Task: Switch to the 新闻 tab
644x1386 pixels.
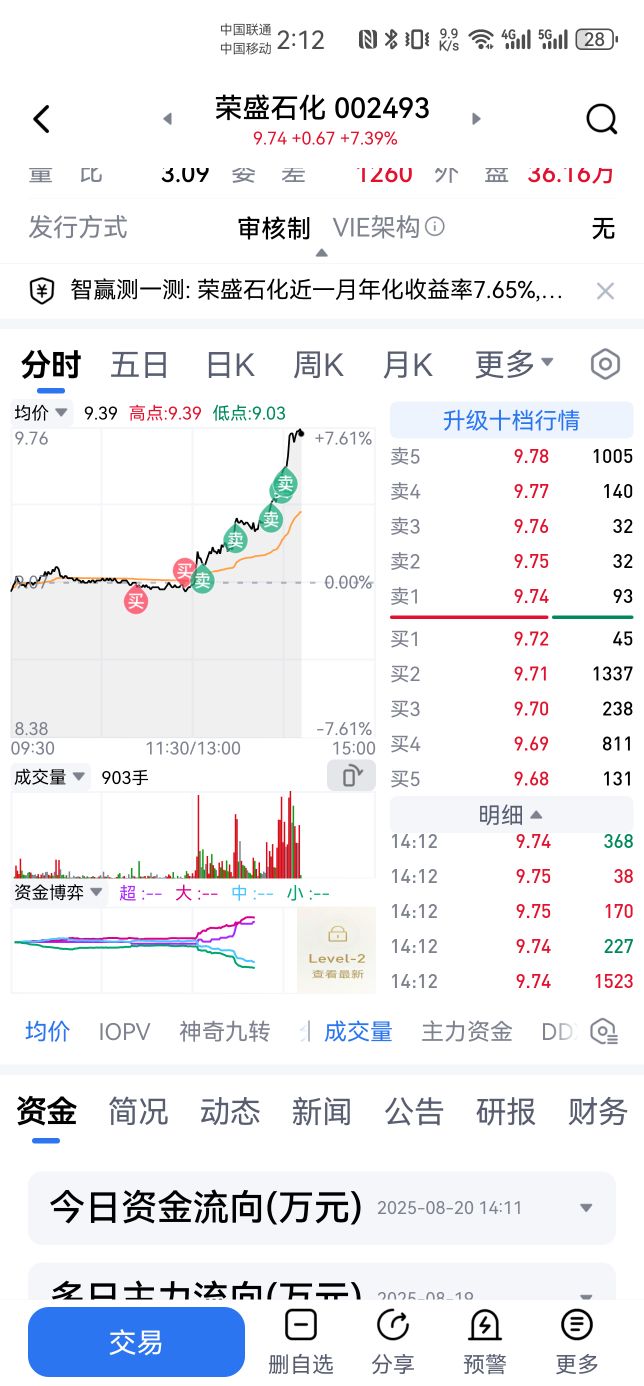Action: pyautogui.click(x=322, y=1111)
